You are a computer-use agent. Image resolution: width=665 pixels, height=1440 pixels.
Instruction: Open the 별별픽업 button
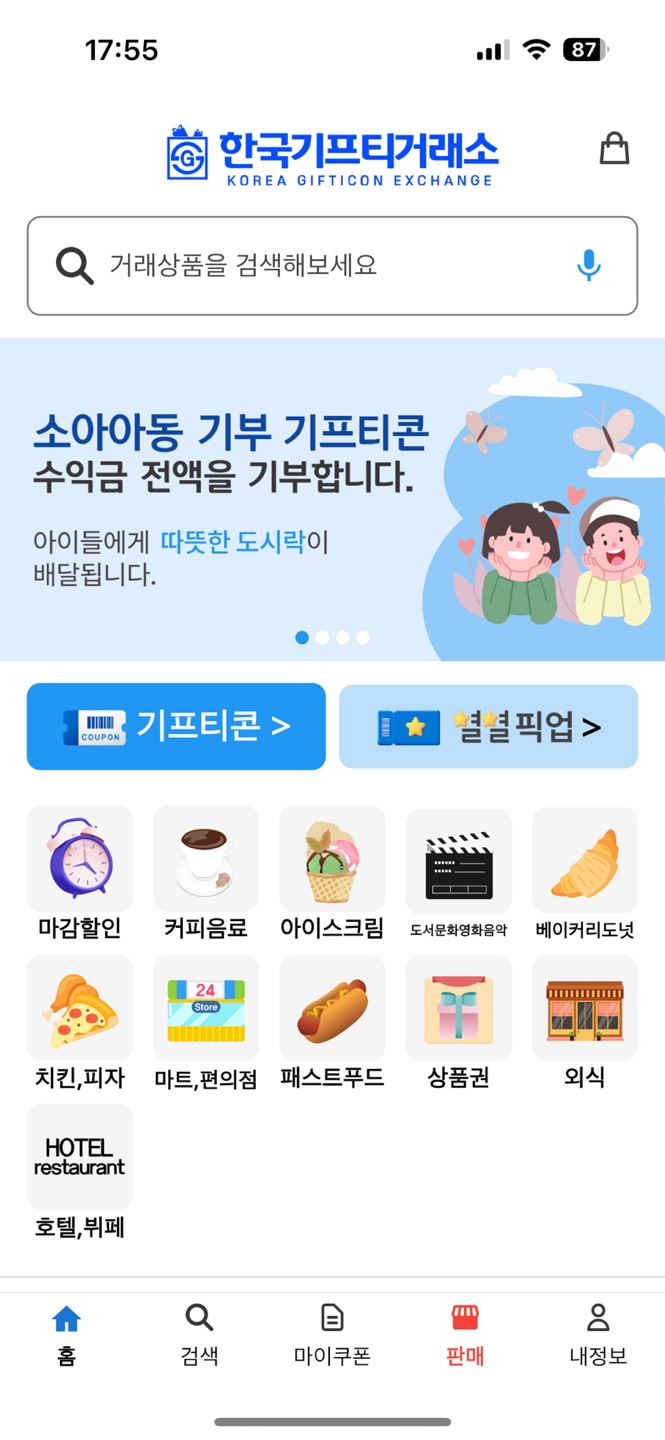(x=488, y=726)
